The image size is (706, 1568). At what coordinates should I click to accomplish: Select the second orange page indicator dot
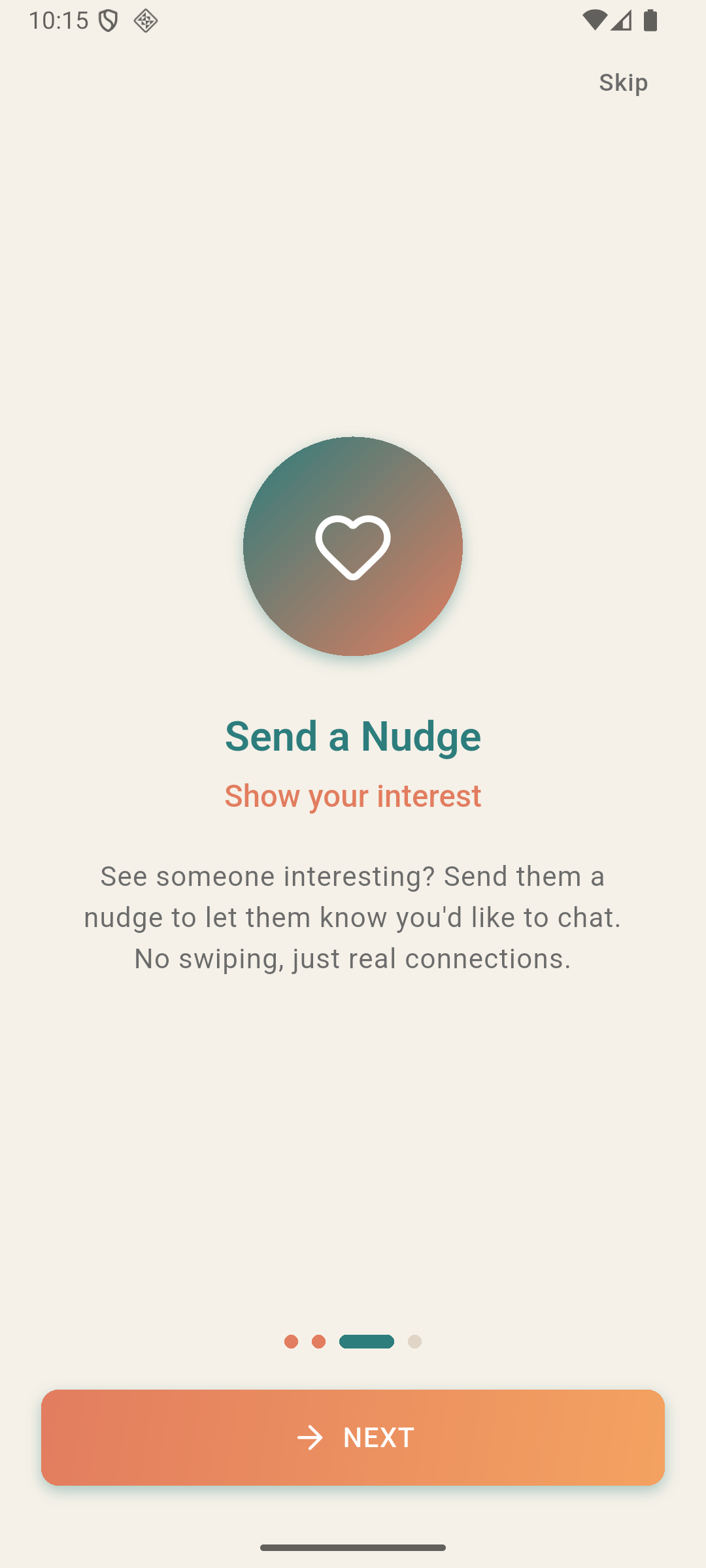[320, 1341]
